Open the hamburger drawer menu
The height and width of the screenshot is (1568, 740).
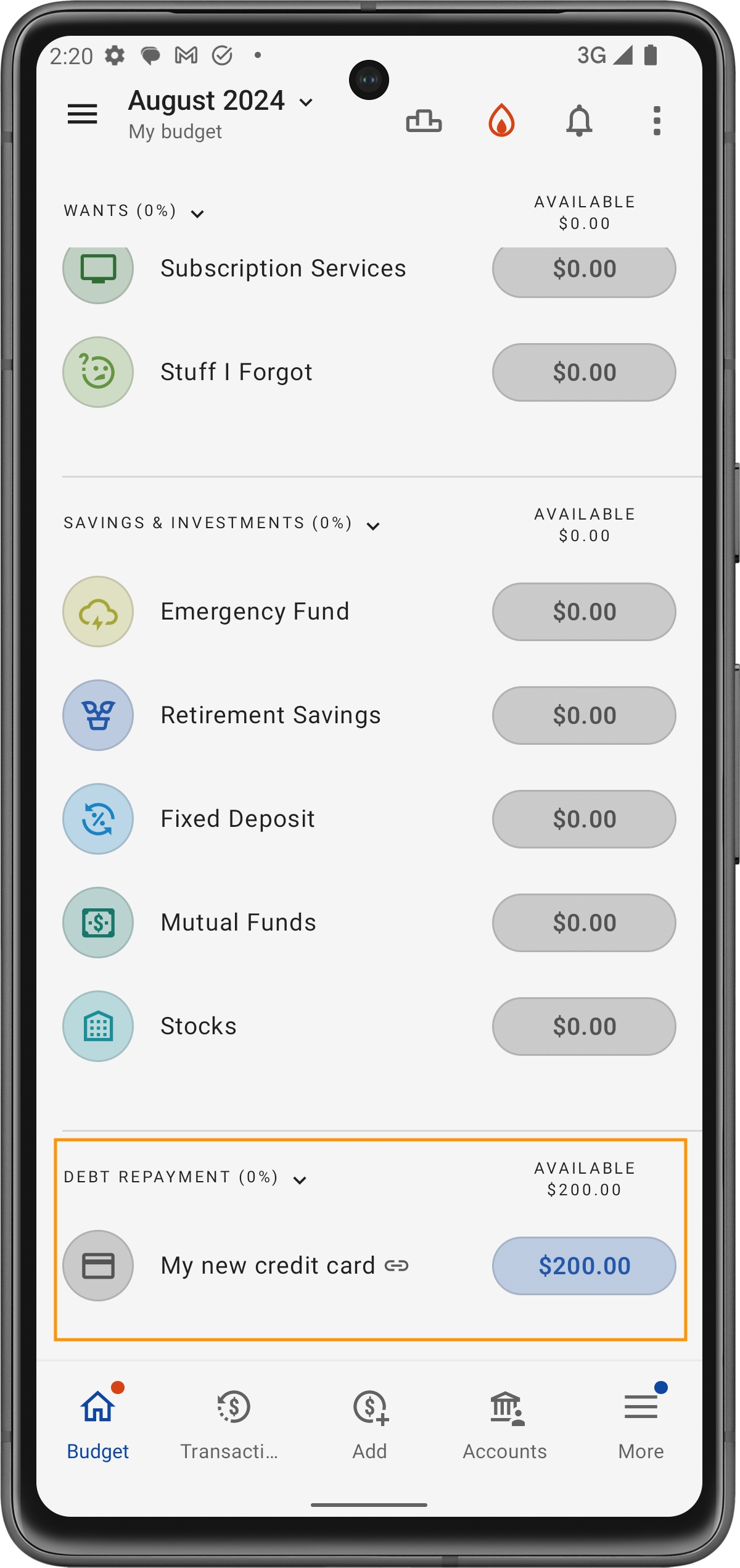point(82,114)
